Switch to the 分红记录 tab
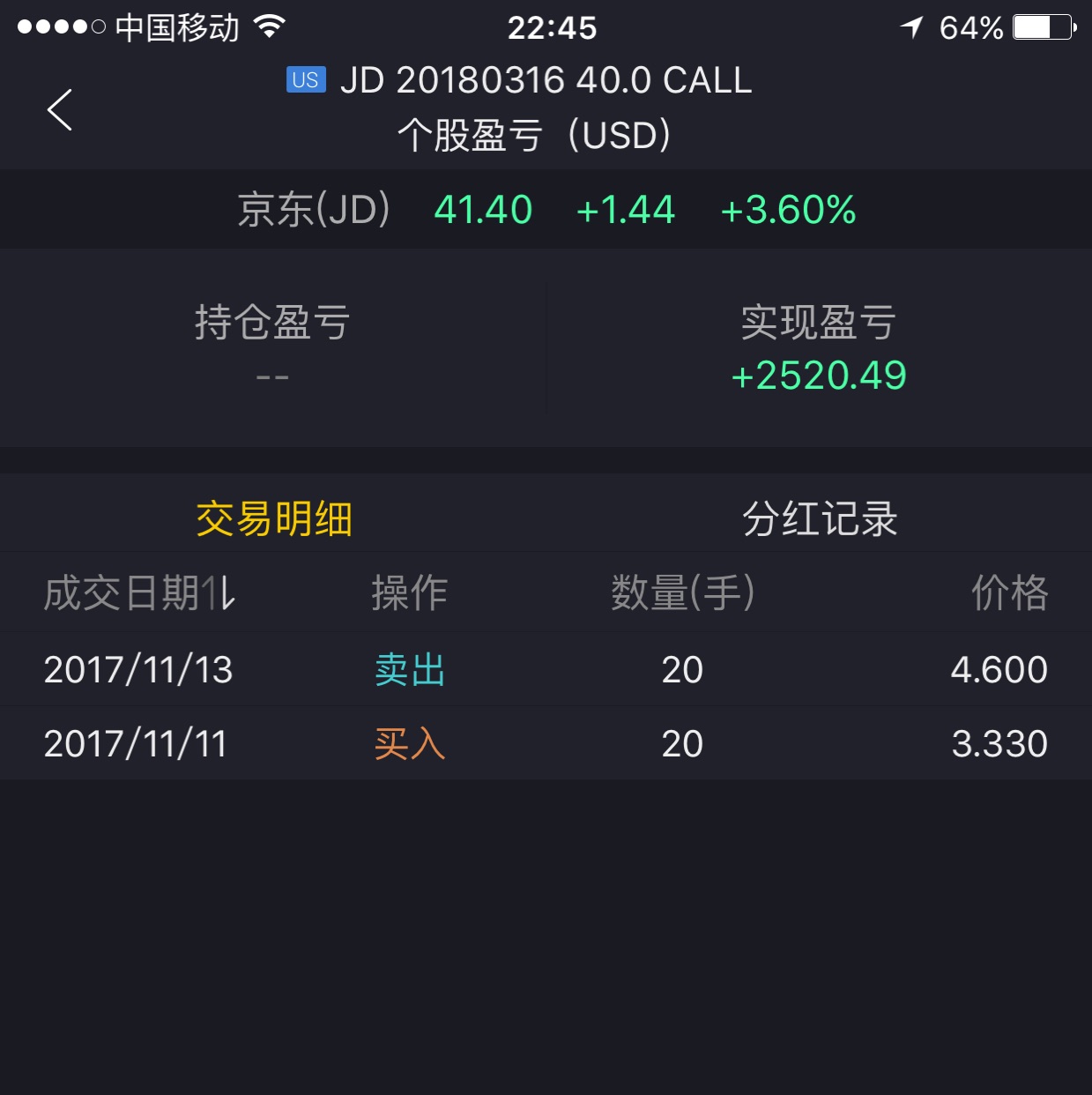Viewport: 1092px width, 1095px height. pyautogui.click(x=819, y=518)
